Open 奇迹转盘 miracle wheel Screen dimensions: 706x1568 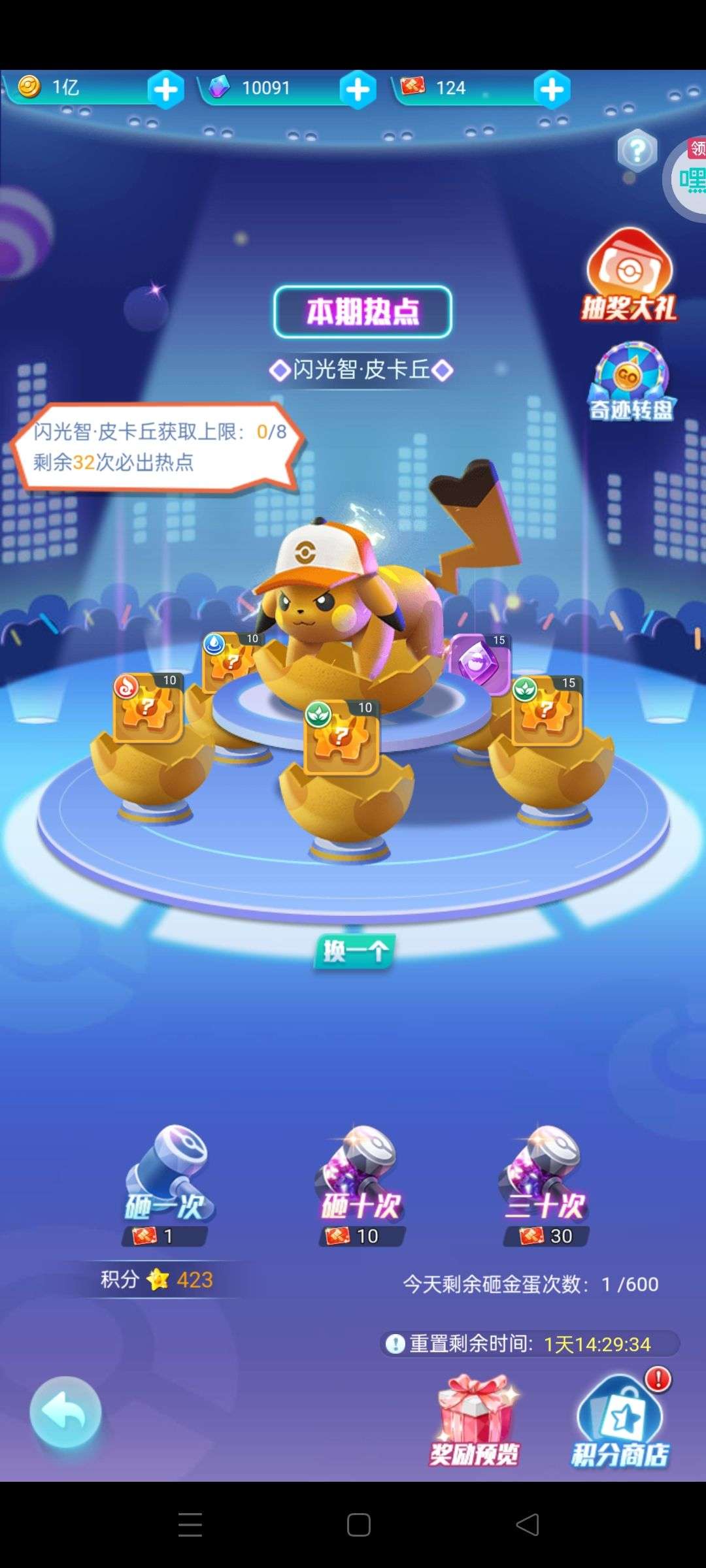point(631,382)
